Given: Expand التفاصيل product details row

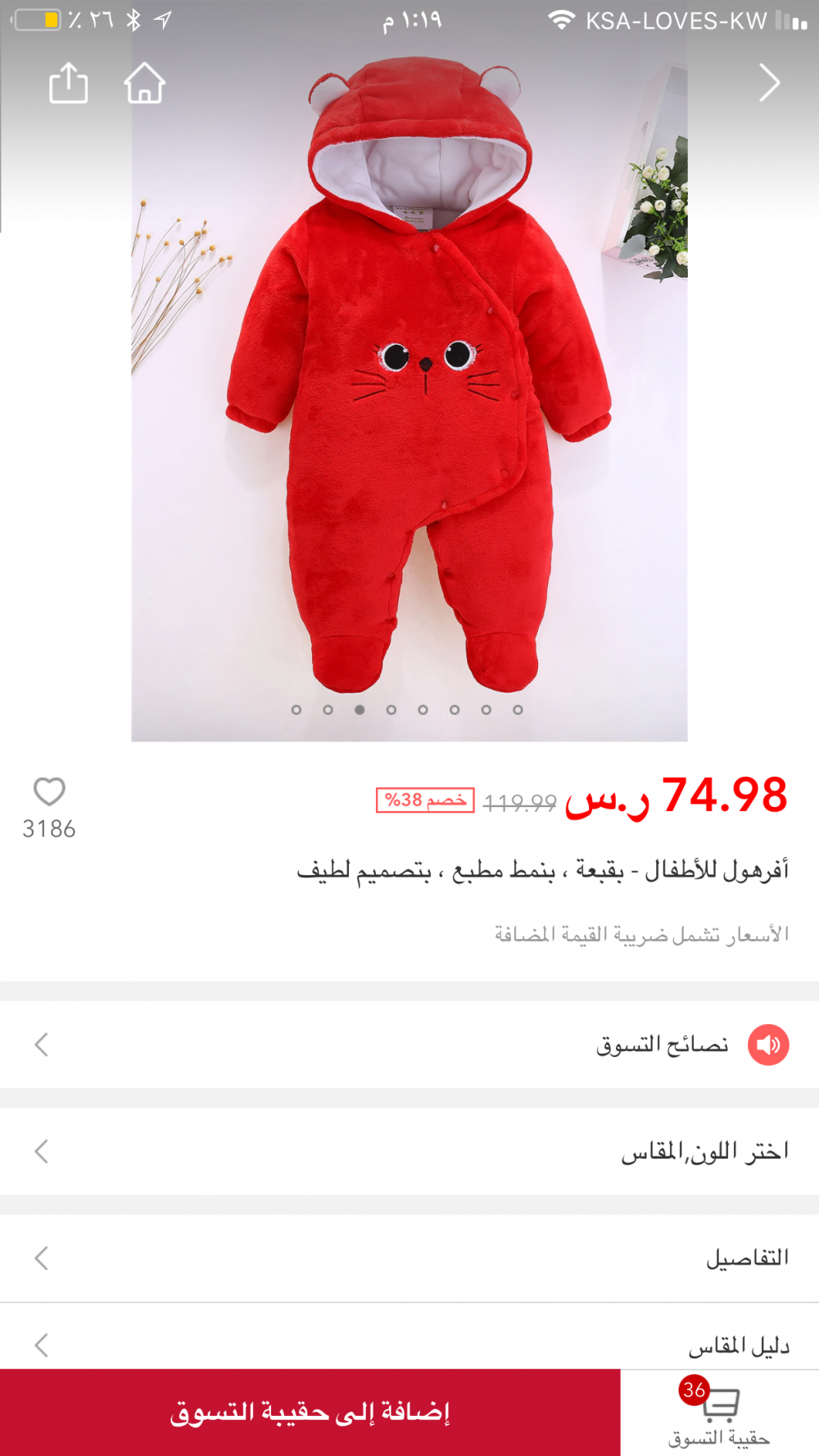Looking at the screenshot, I should pyautogui.click(x=409, y=1258).
